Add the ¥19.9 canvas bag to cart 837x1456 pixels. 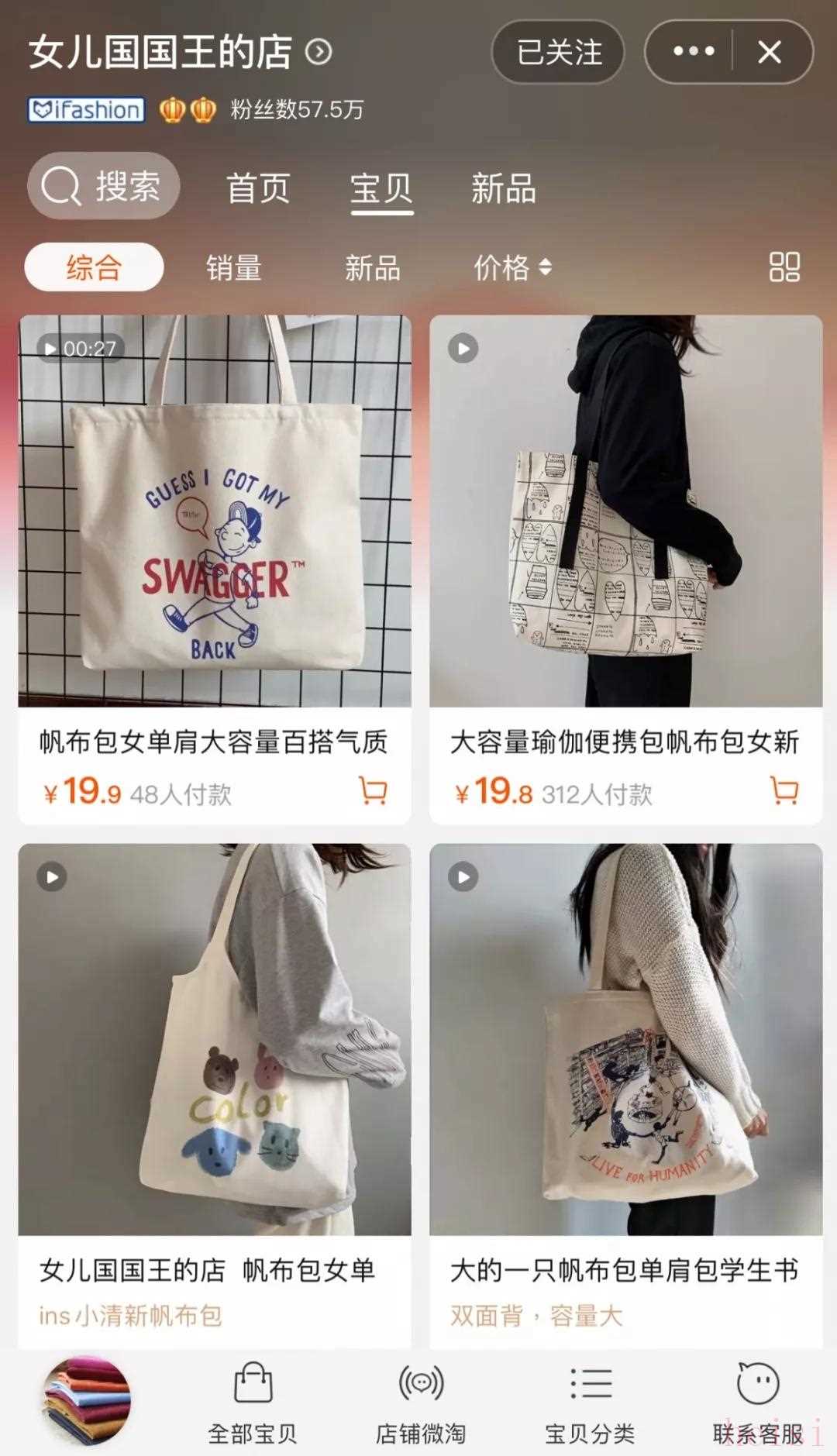click(374, 791)
